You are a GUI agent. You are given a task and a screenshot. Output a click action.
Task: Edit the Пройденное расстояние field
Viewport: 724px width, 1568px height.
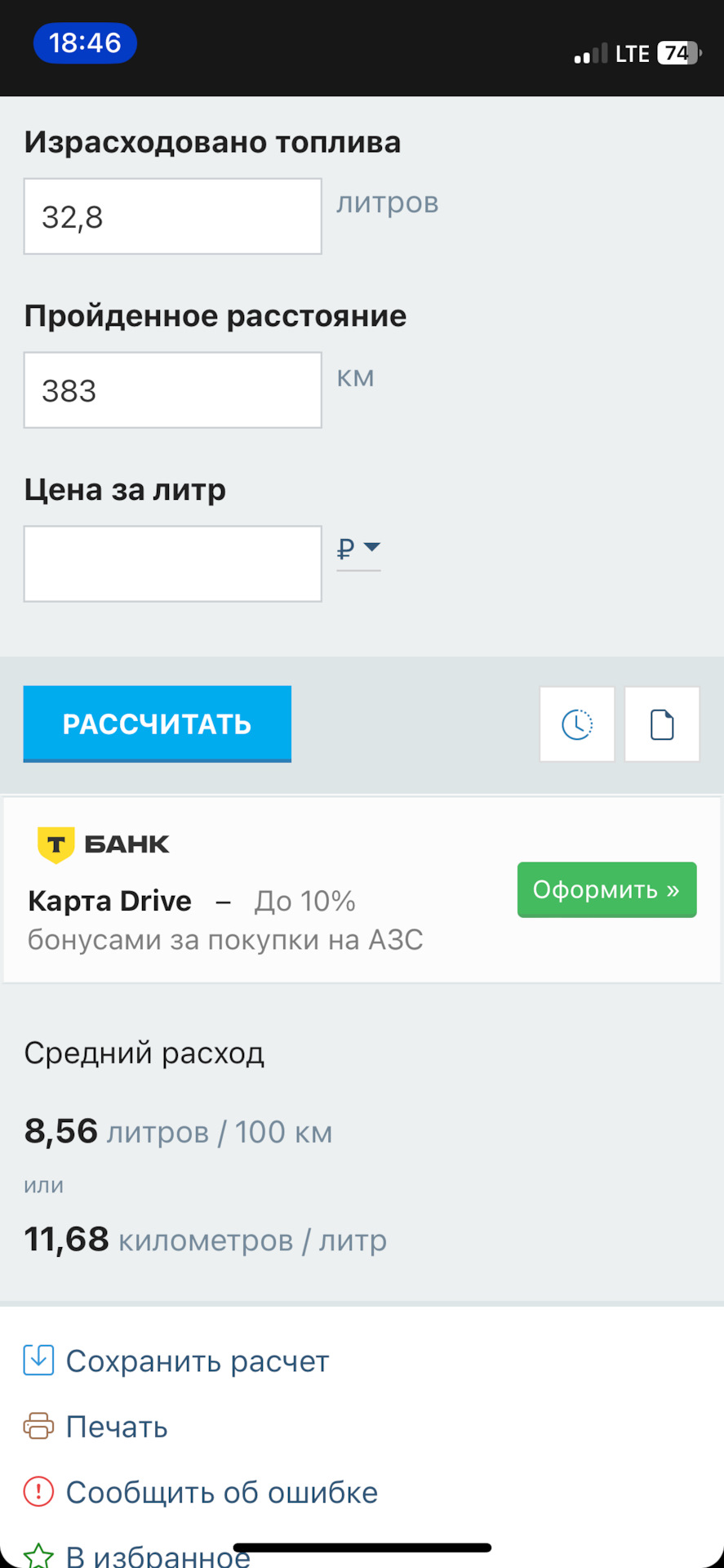tap(172, 390)
